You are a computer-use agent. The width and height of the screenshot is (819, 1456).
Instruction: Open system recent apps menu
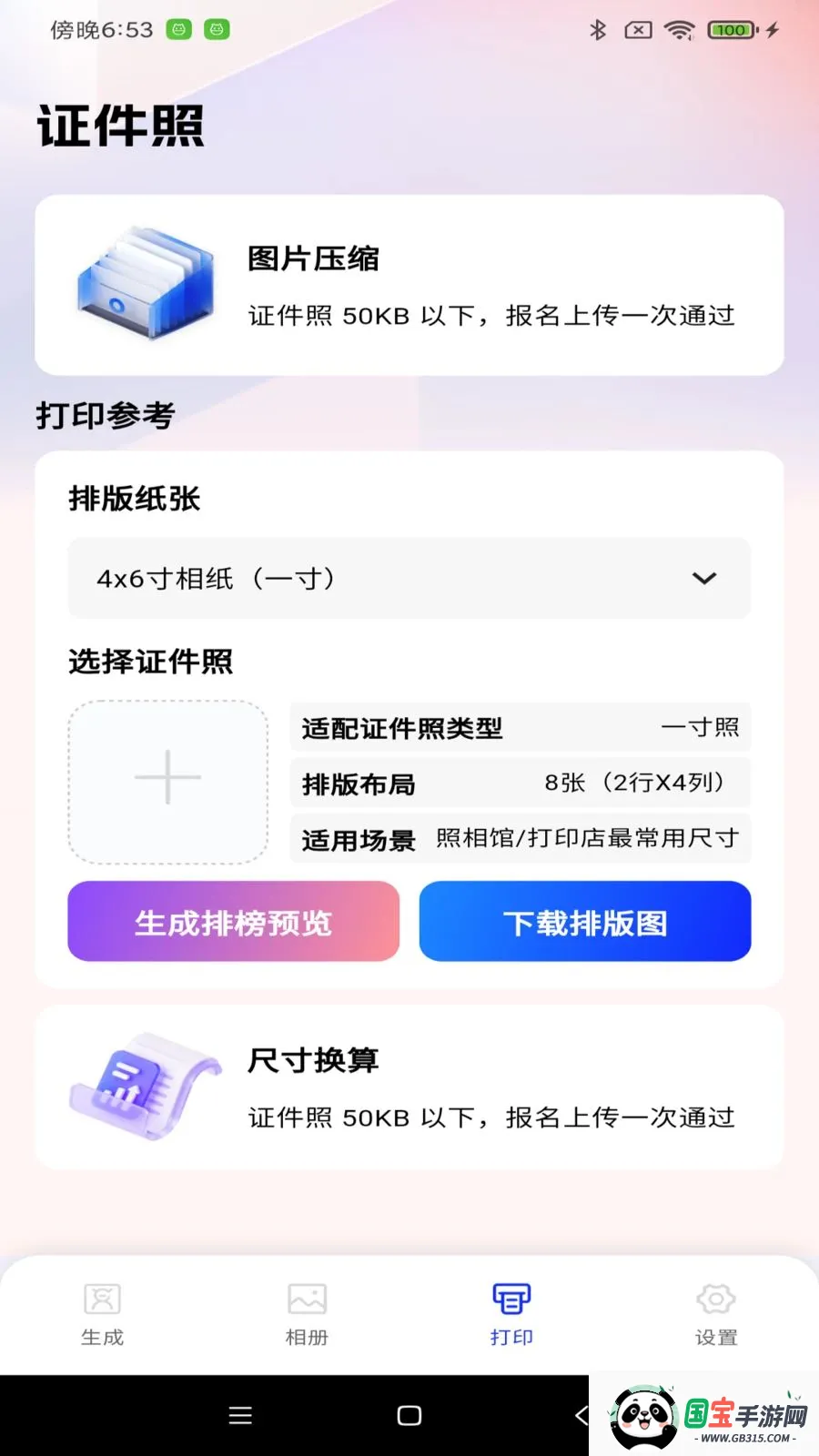tap(240, 1415)
